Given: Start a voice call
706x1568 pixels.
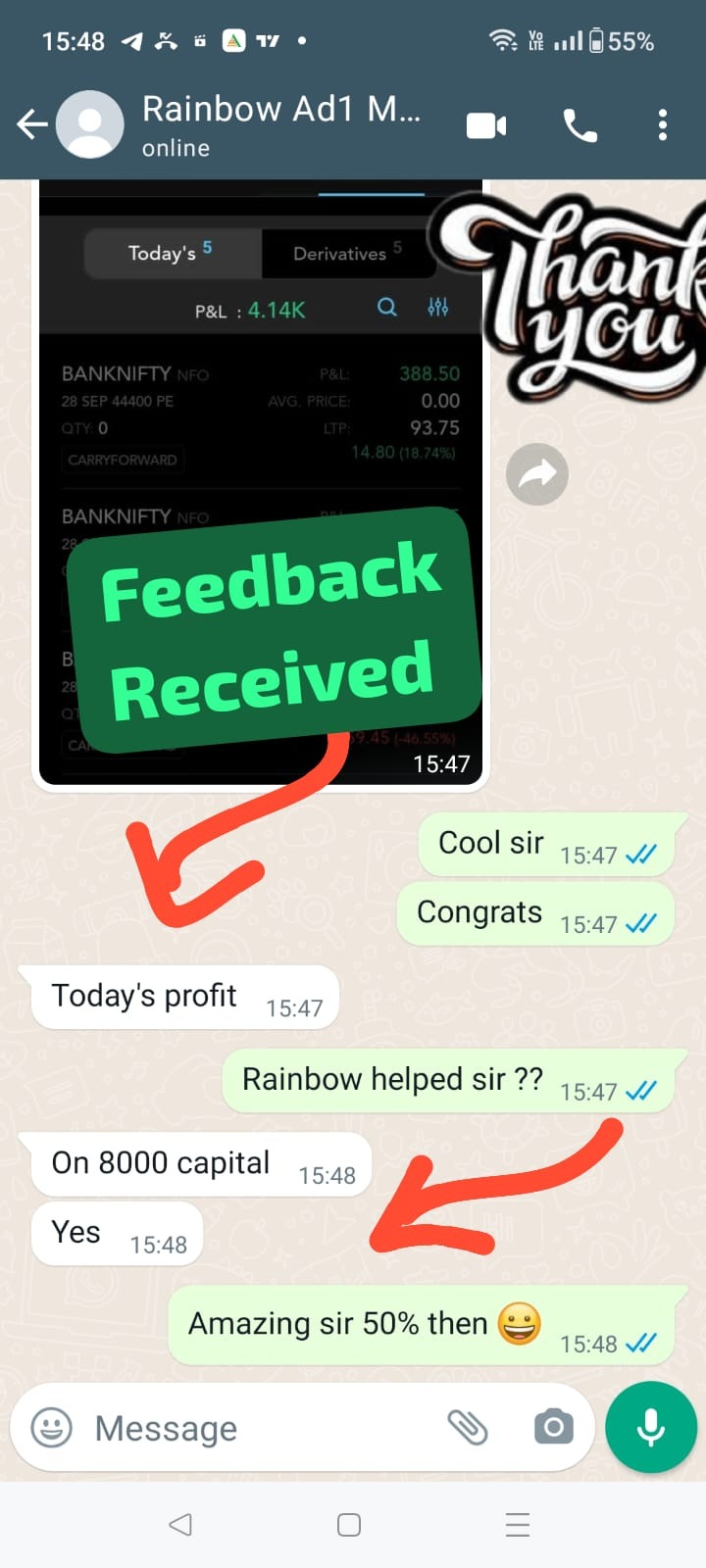Looking at the screenshot, I should [x=580, y=125].
